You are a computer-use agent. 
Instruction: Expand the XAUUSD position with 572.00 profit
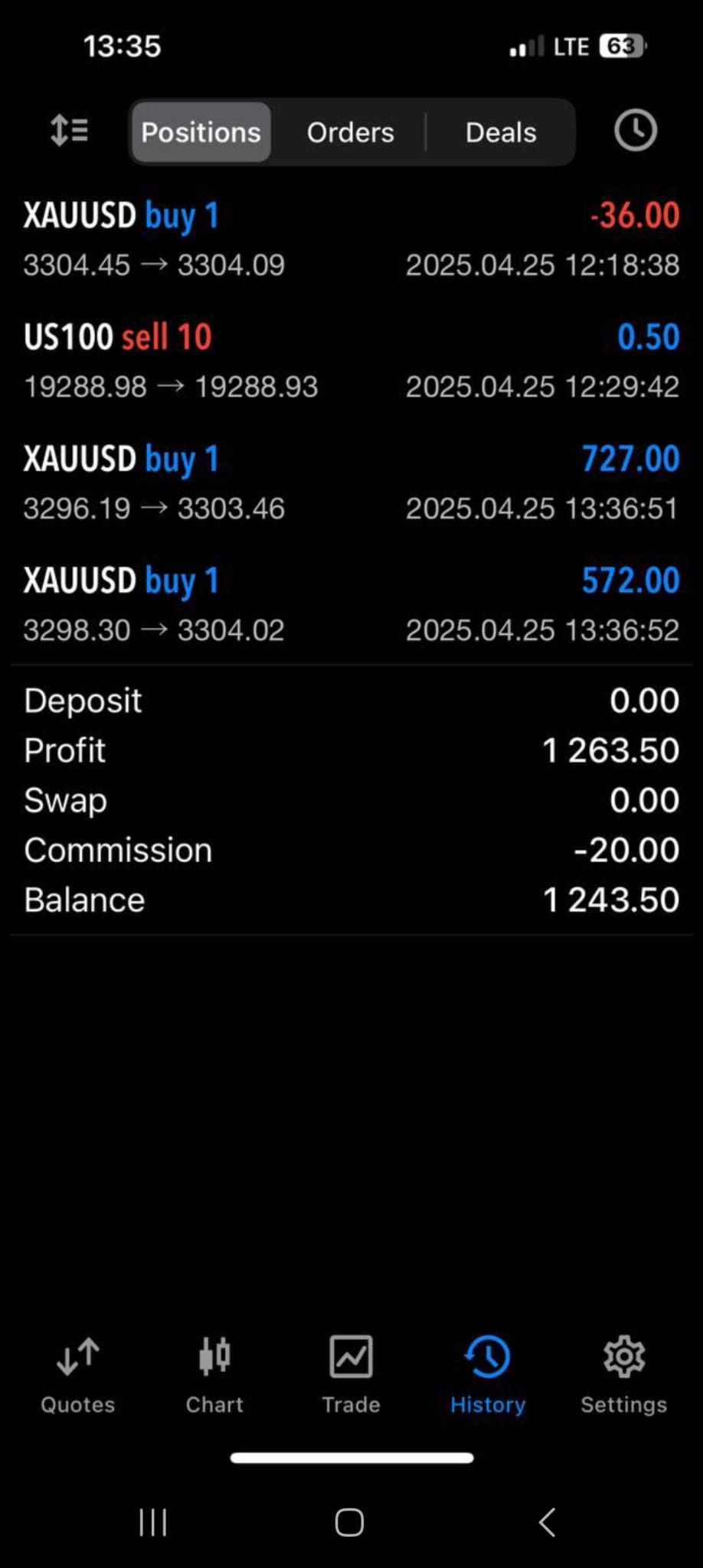click(351, 605)
